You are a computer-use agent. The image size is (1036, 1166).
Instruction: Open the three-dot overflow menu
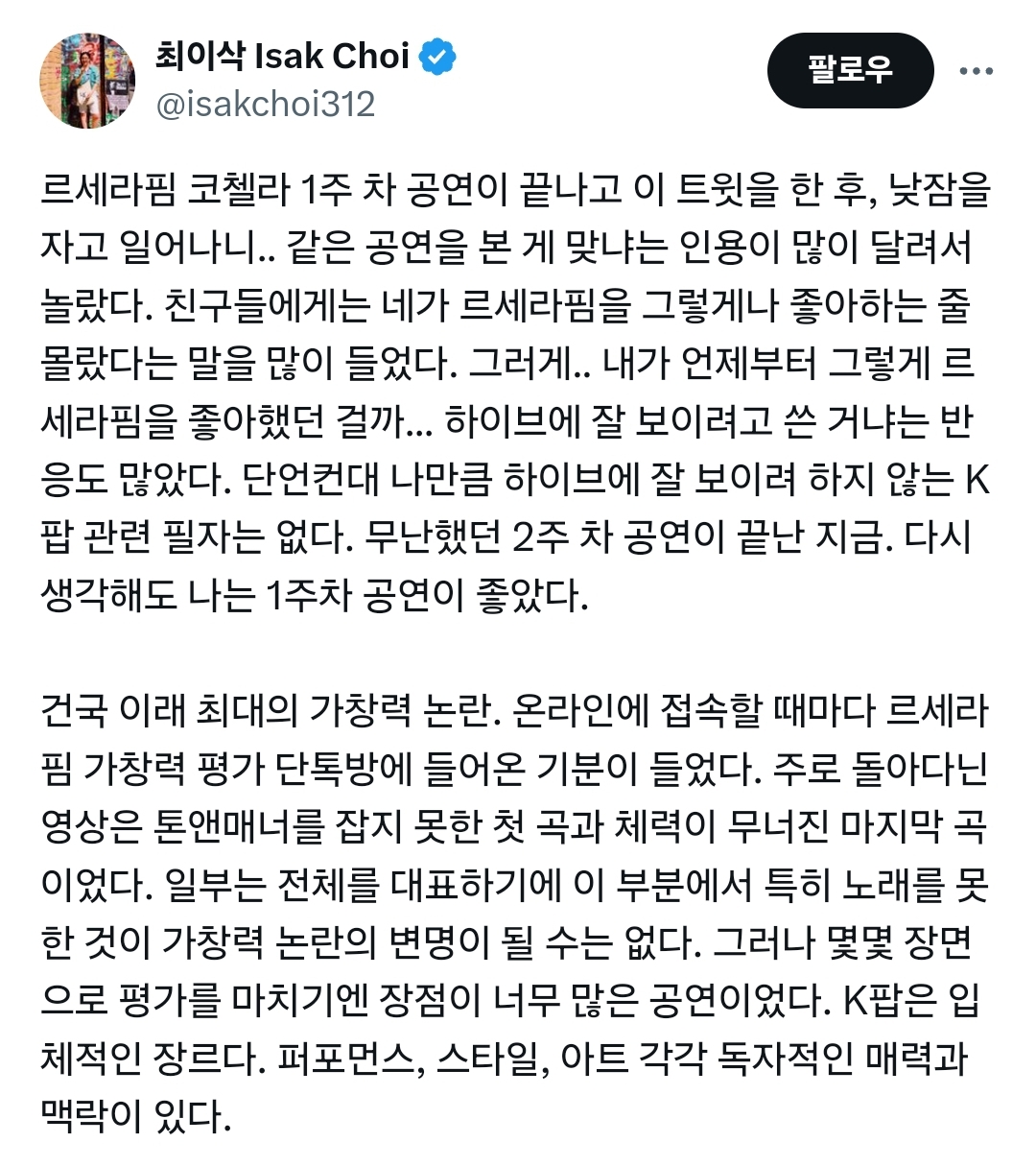(976, 72)
